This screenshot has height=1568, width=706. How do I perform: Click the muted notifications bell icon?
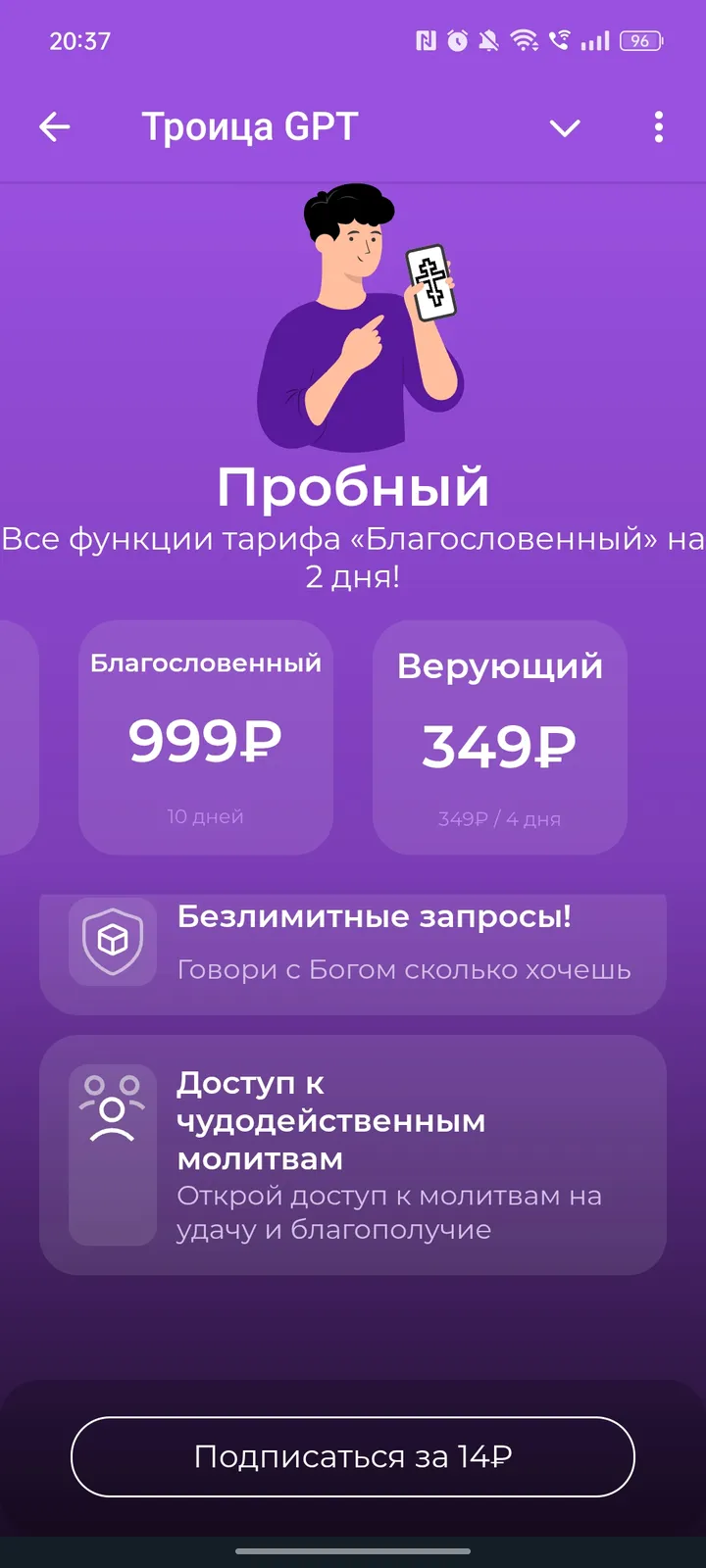(x=490, y=41)
